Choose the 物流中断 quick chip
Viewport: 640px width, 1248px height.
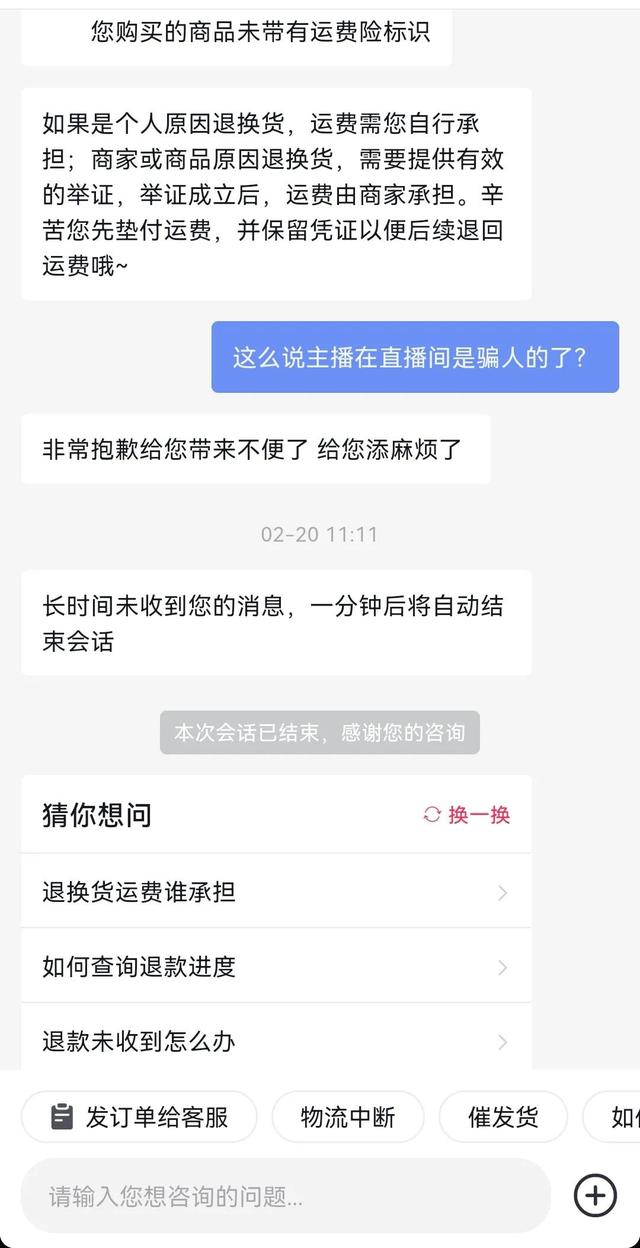tap(348, 1117)
